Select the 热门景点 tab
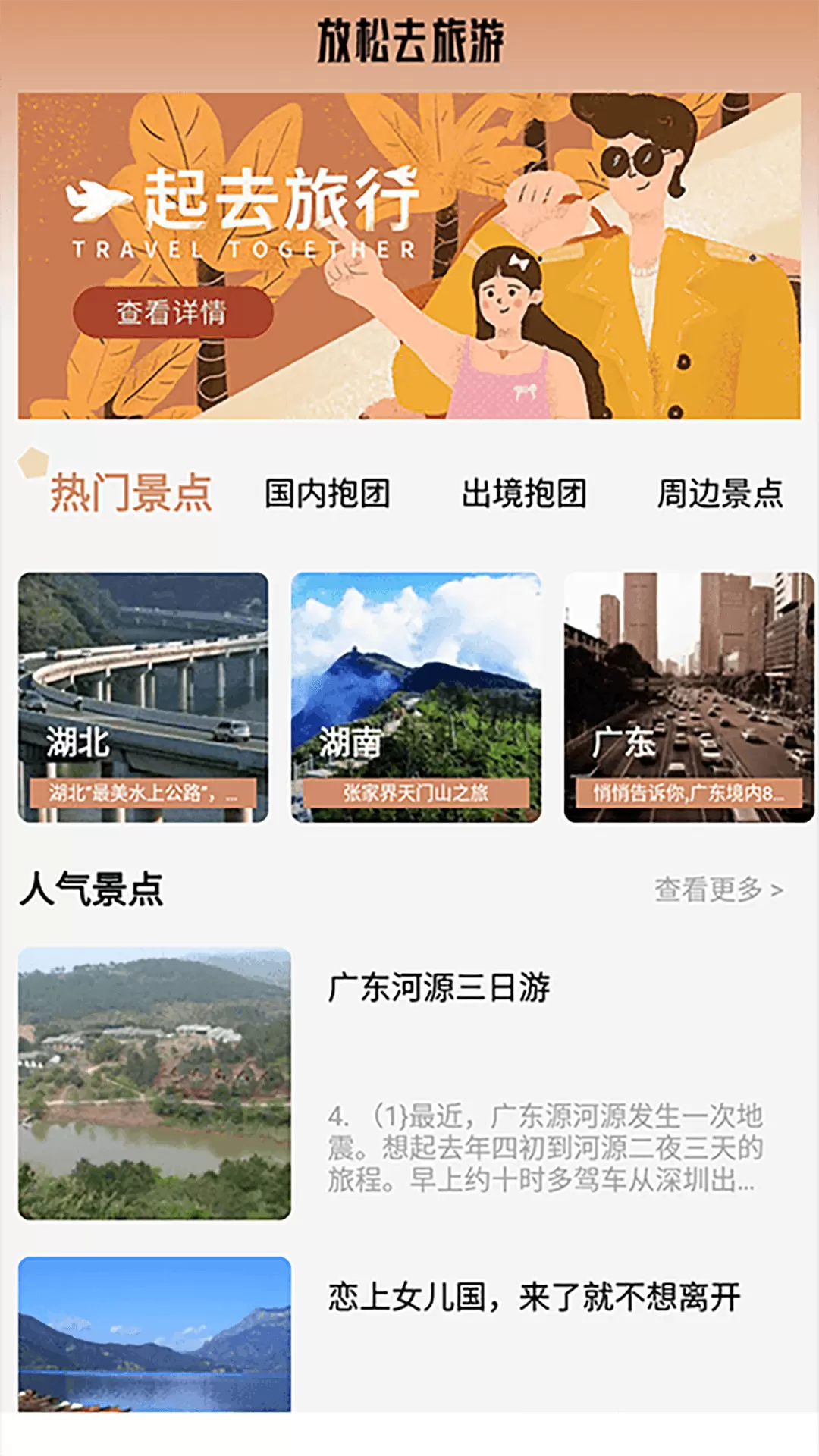This screenshot has height=1456, width=819. click(130, 493)
